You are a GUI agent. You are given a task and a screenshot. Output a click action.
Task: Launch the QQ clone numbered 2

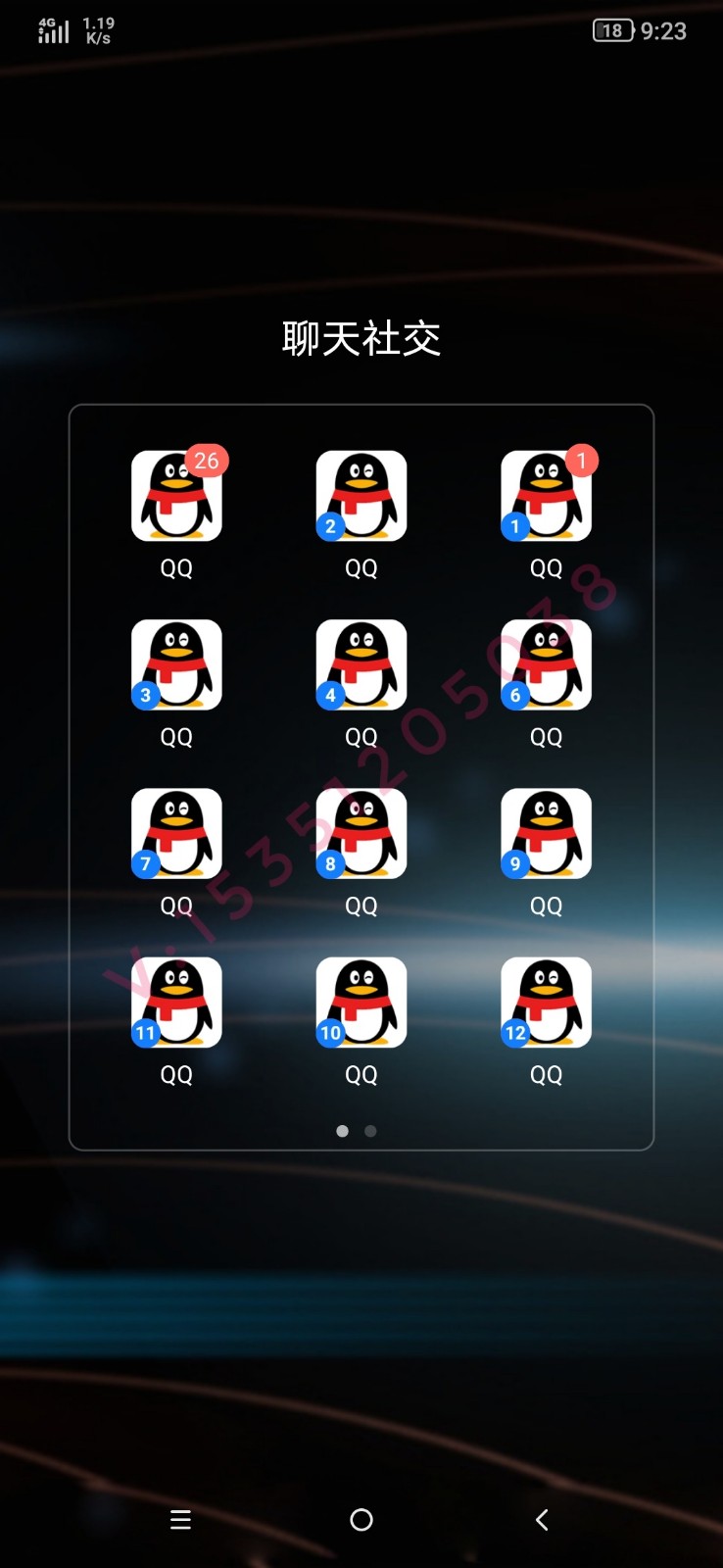(x=361, y=496)
